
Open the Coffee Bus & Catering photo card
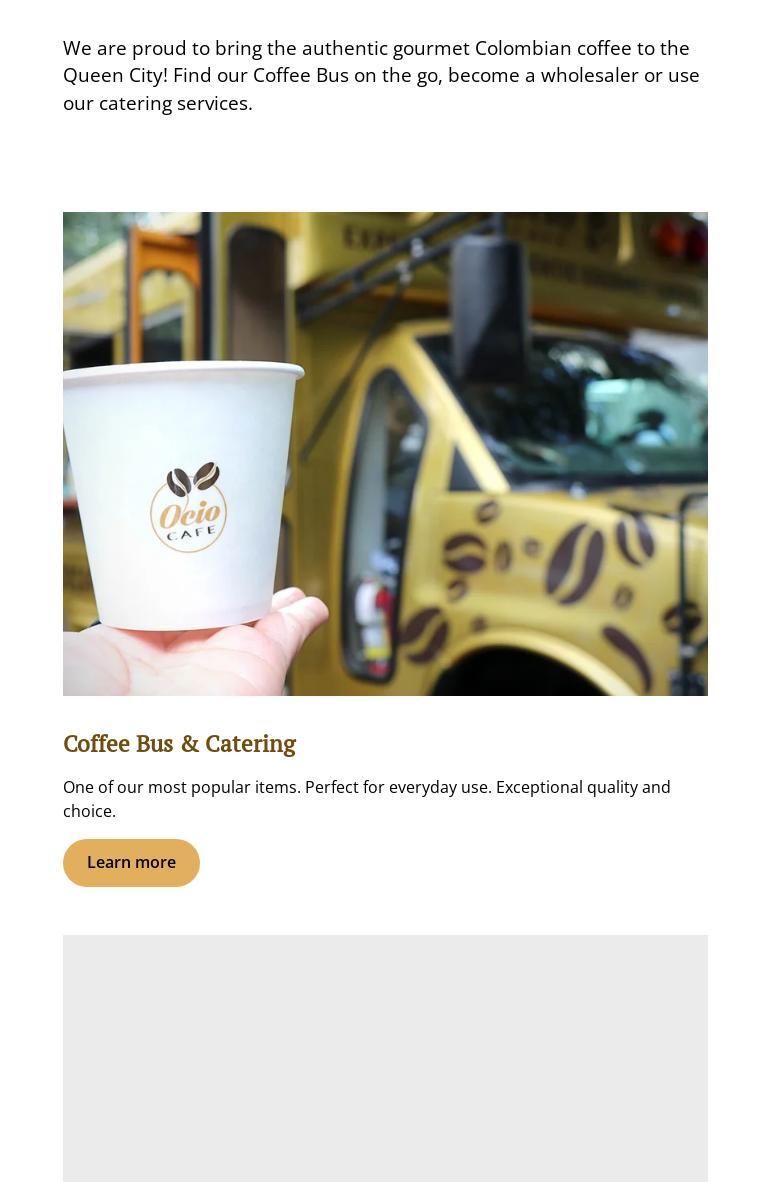pos(385,453)
